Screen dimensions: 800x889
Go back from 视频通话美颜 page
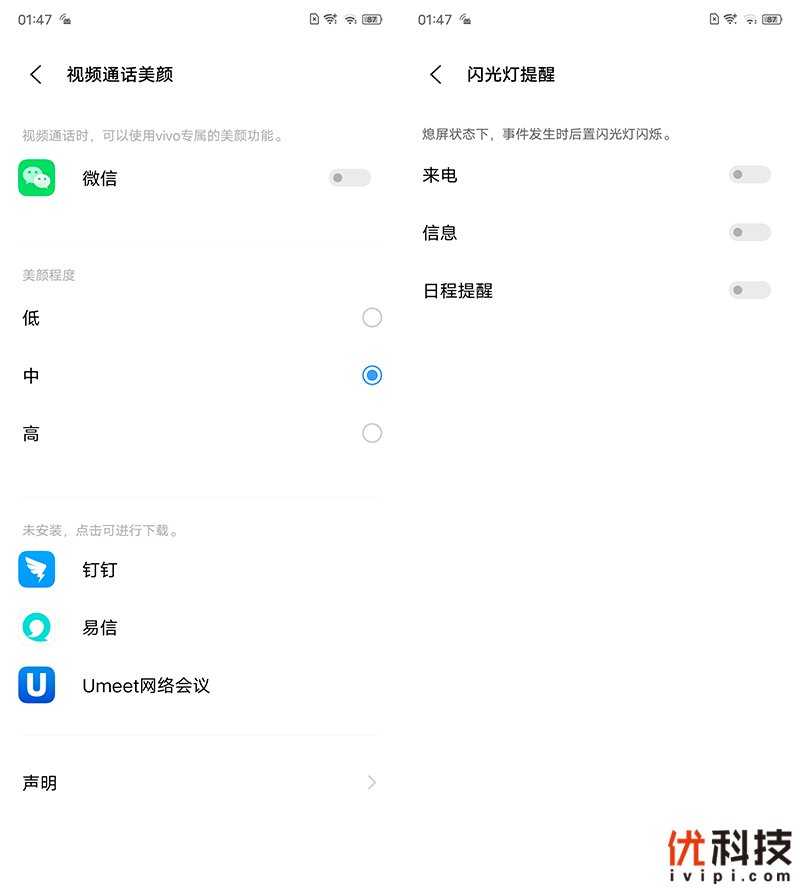coord(36,75)
